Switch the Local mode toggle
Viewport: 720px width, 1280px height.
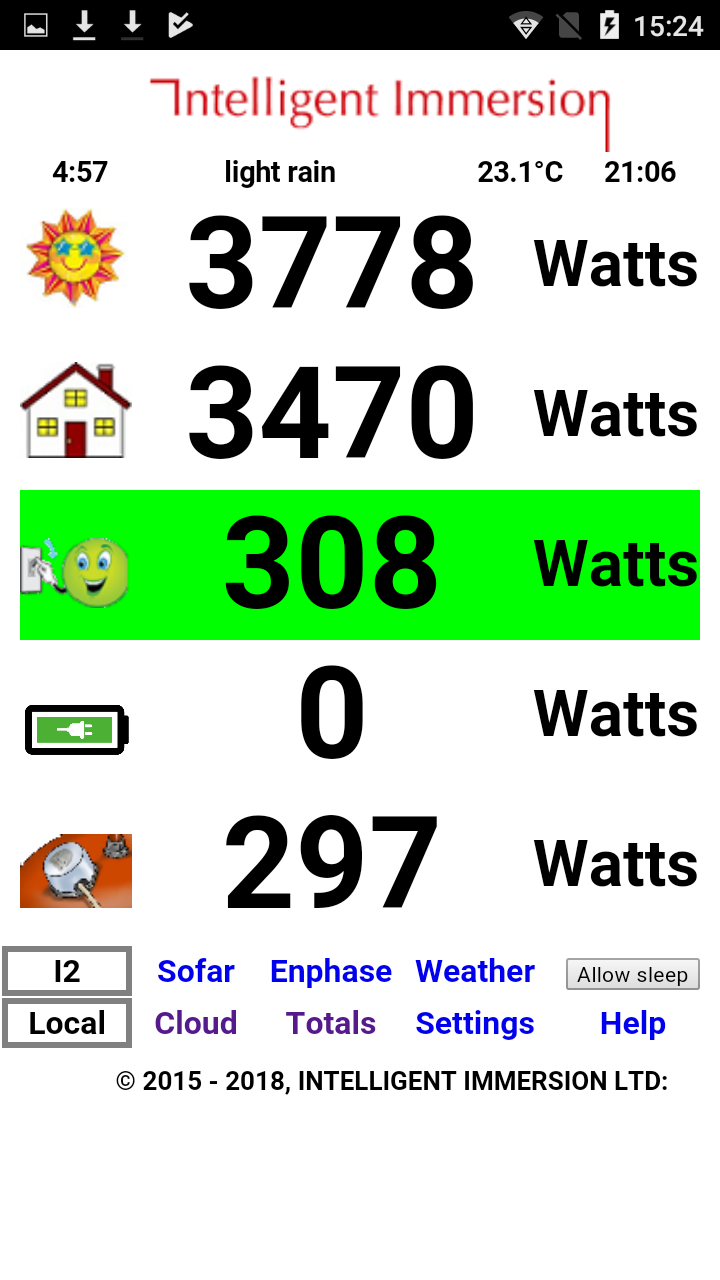[x=66, y=1022]
